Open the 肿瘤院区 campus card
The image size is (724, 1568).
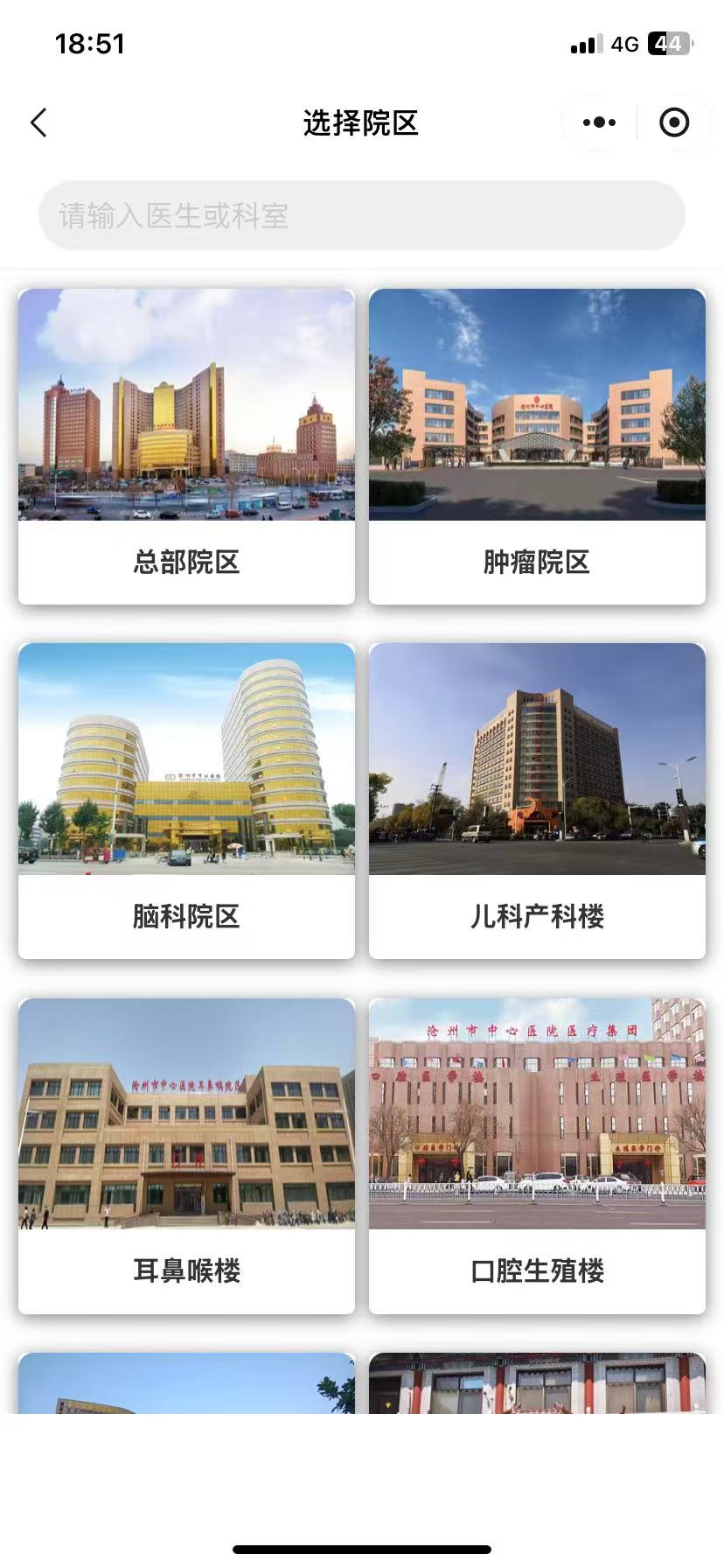click(x=537, y=446)
